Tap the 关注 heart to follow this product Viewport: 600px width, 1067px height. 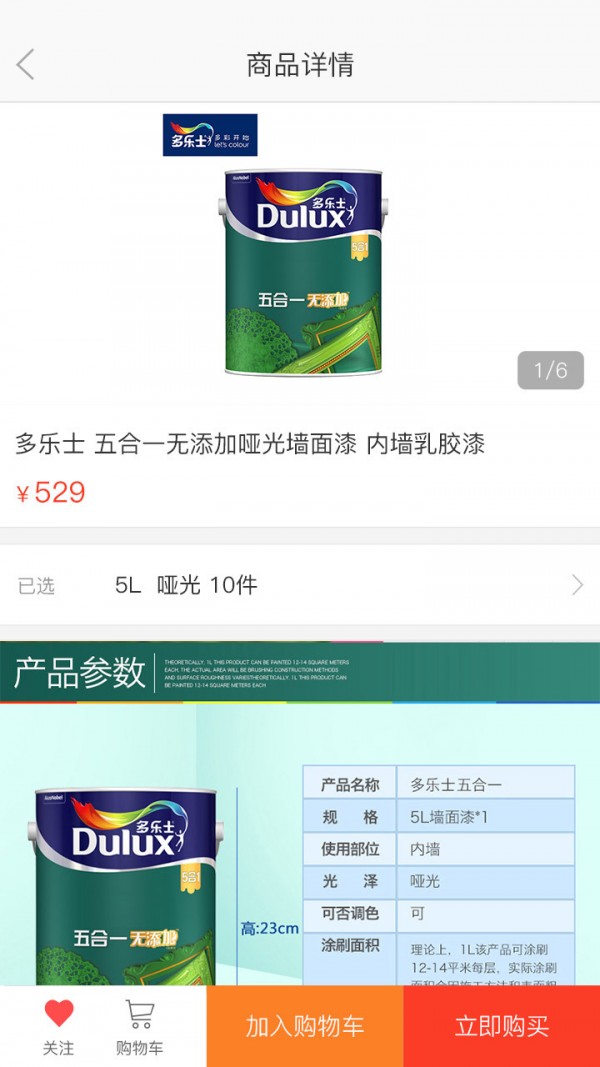59,1026
